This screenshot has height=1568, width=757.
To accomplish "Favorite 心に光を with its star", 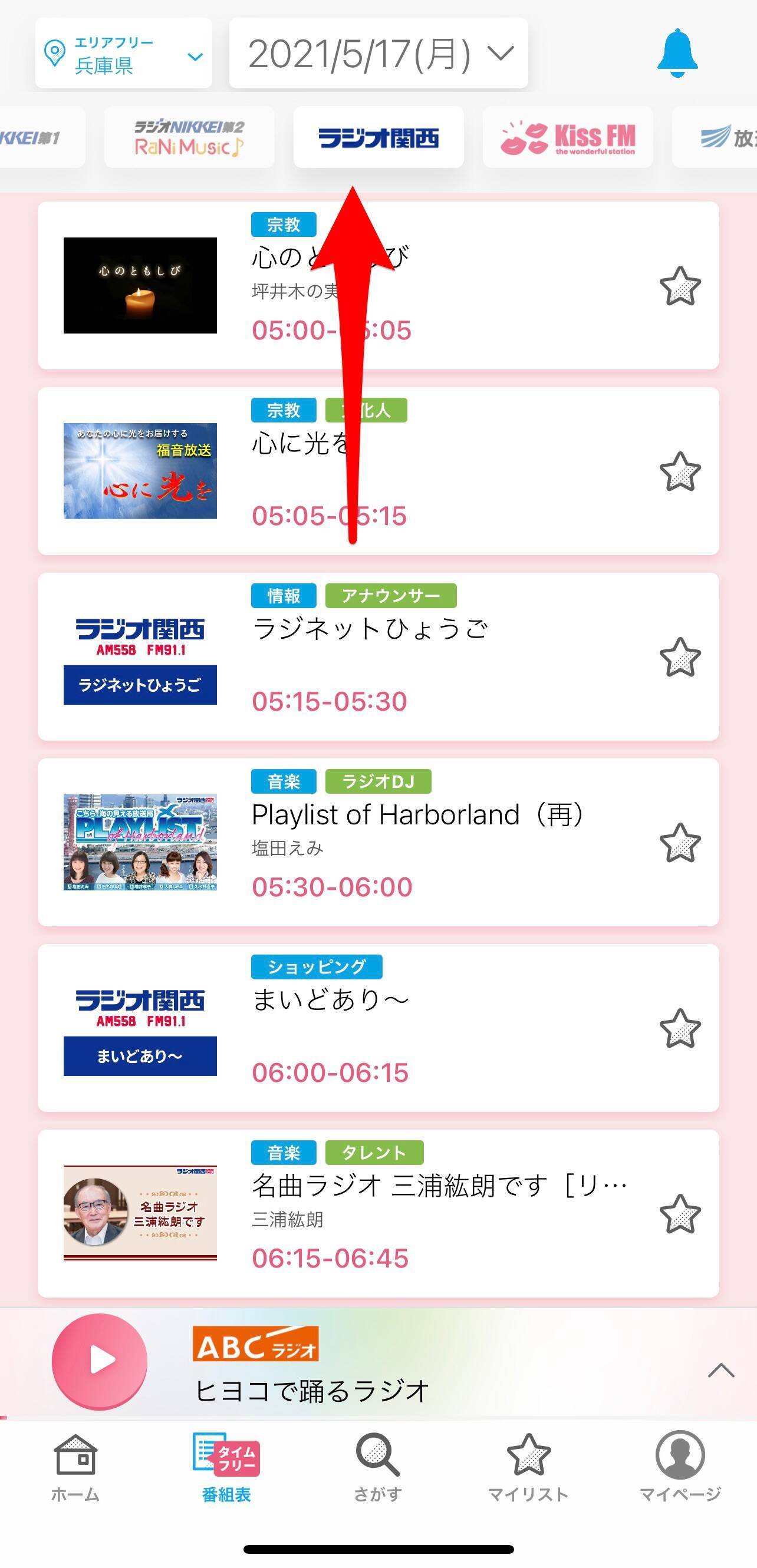I will coord(680,472).
